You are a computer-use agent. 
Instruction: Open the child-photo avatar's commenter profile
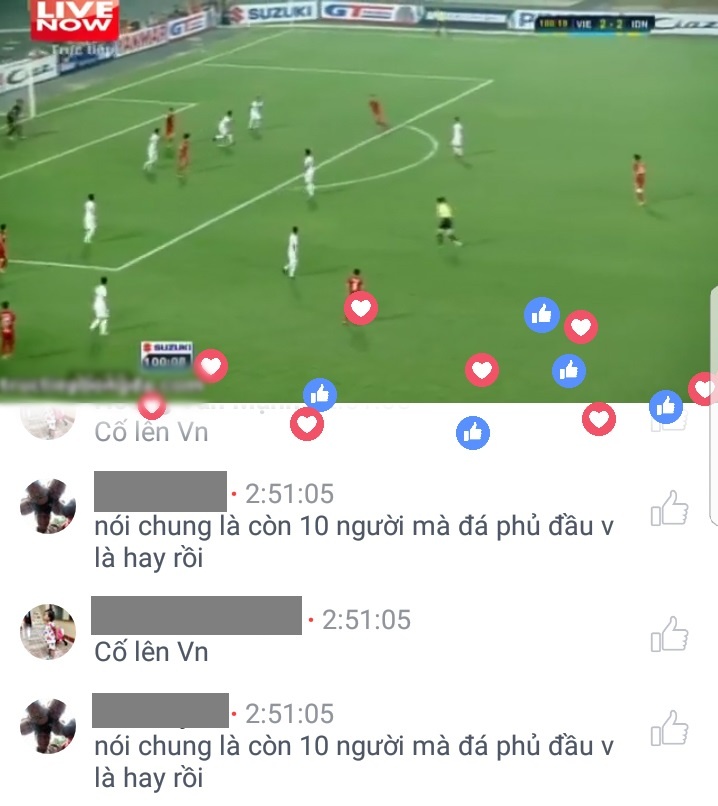coord(48,631)
